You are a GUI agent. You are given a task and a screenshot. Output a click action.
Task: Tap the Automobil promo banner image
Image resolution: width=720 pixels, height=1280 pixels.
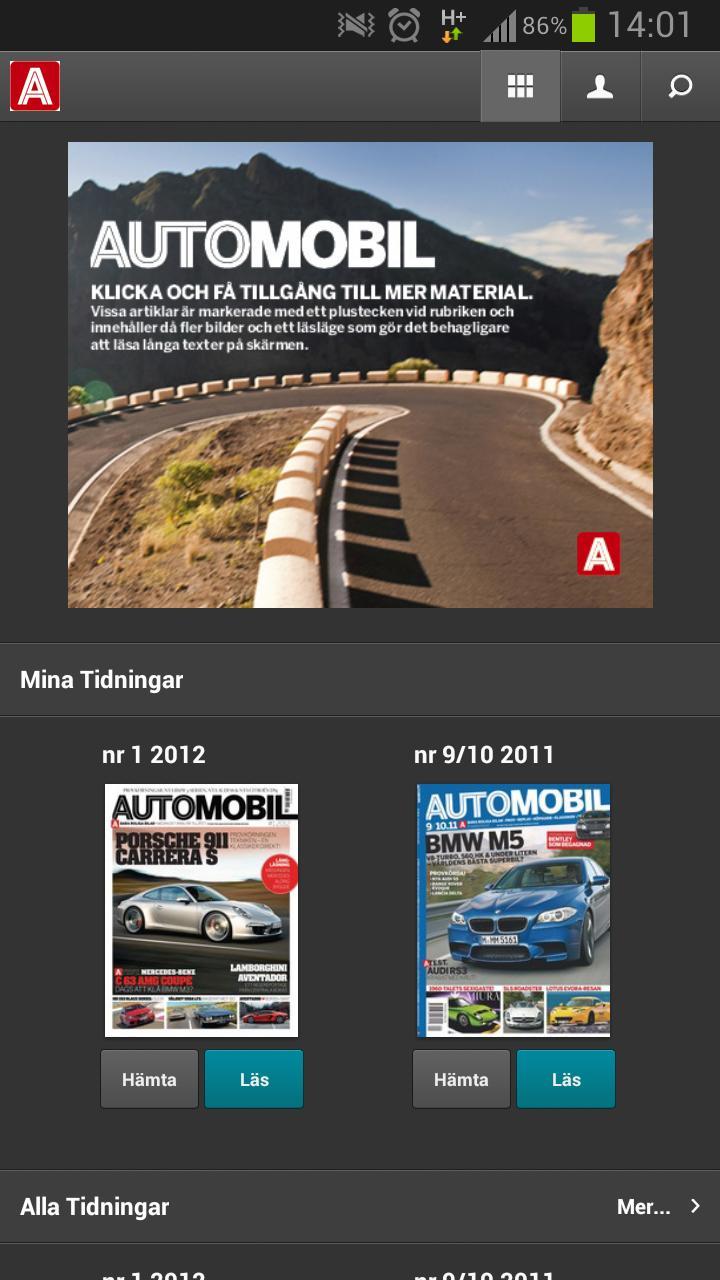click(360, 374)
